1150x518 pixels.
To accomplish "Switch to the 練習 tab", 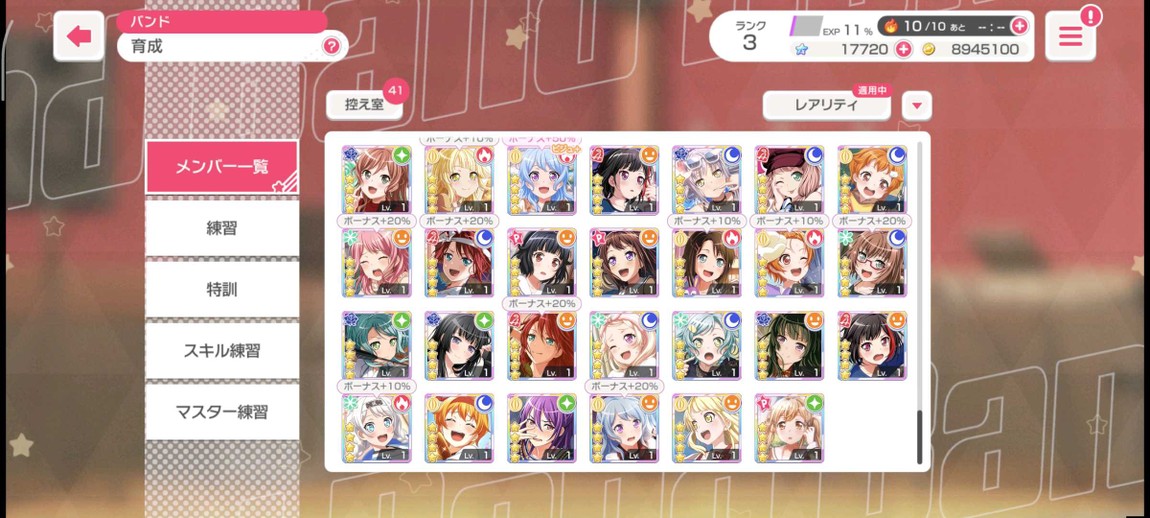I will [x=222, y=228].
